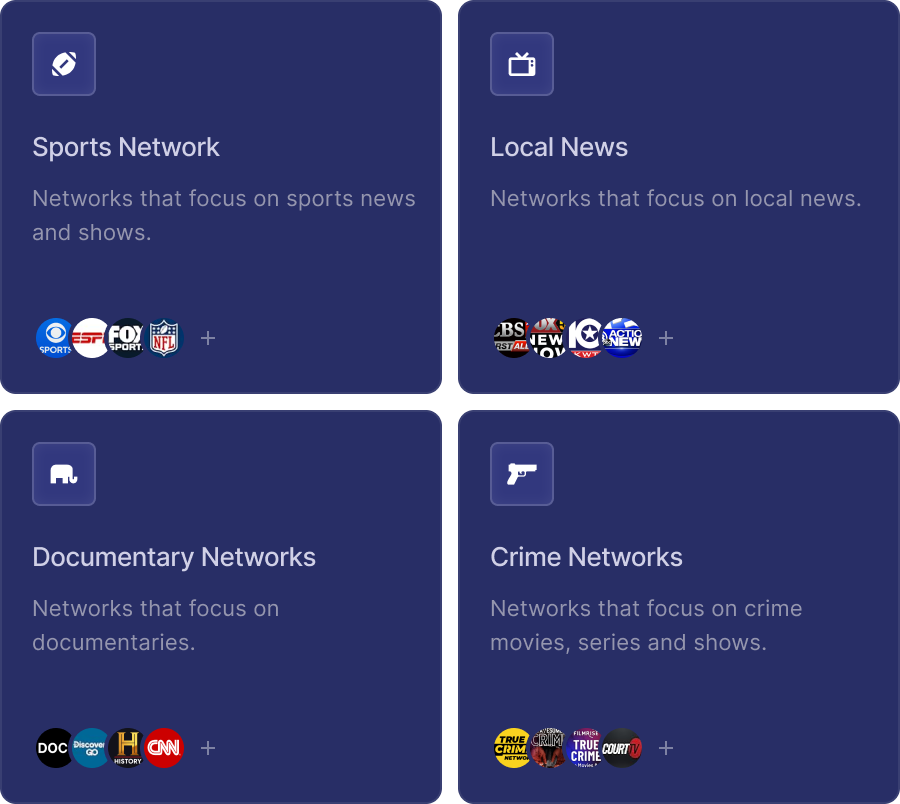View more Crime Networks channels via plus
This screenshot has width=900, height=804.
pyautogui.click(x=666, y=748)
